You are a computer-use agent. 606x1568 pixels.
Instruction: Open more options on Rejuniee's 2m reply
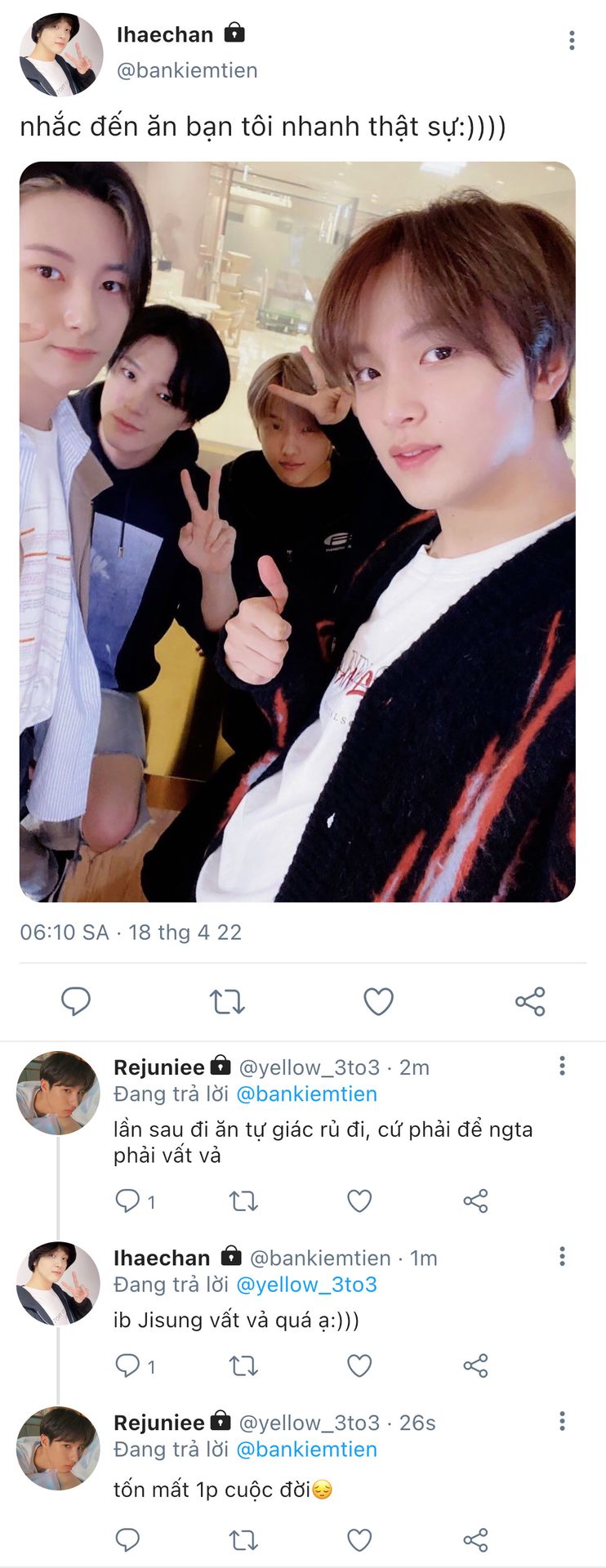click(562, 1066)
